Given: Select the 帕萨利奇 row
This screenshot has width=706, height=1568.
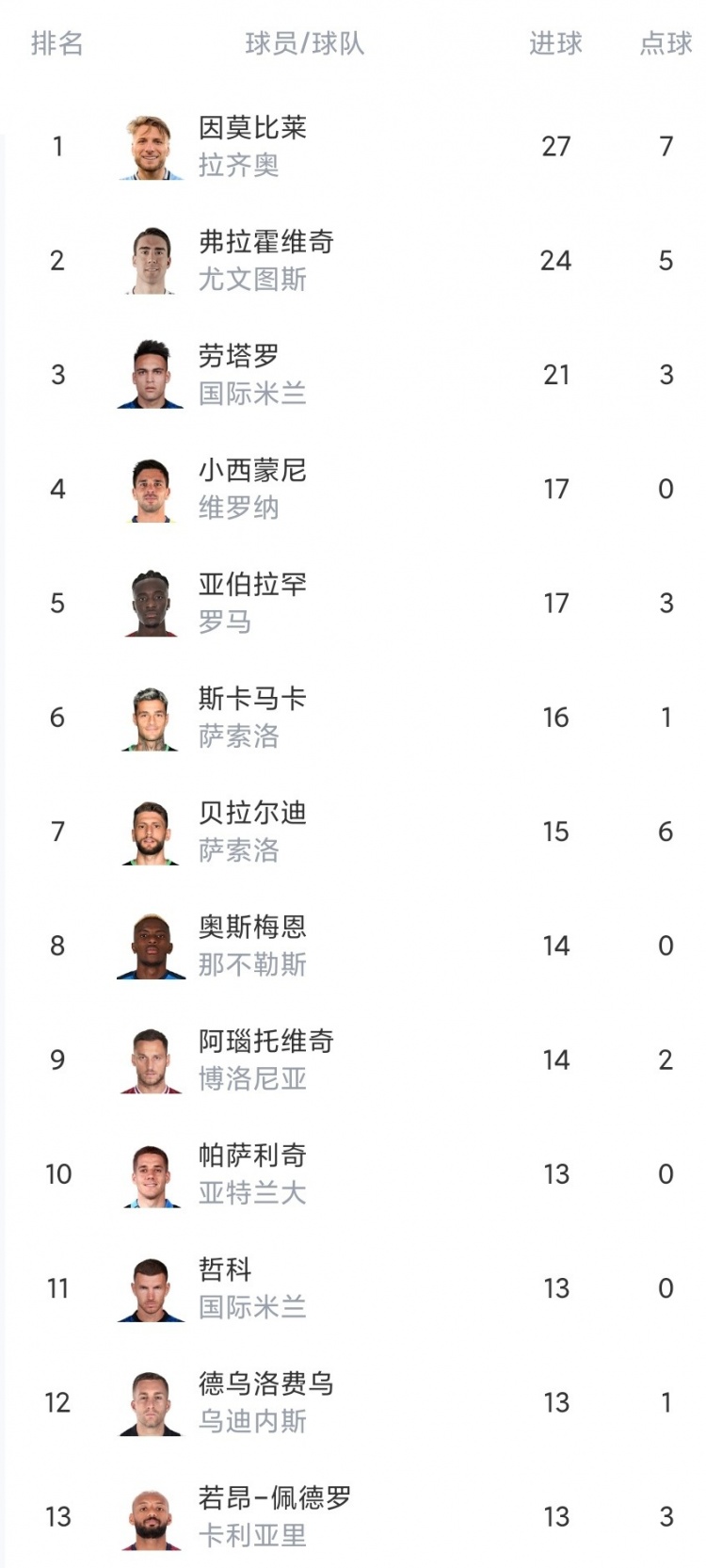Looking at the screenshot, I should click(353, 1174).
